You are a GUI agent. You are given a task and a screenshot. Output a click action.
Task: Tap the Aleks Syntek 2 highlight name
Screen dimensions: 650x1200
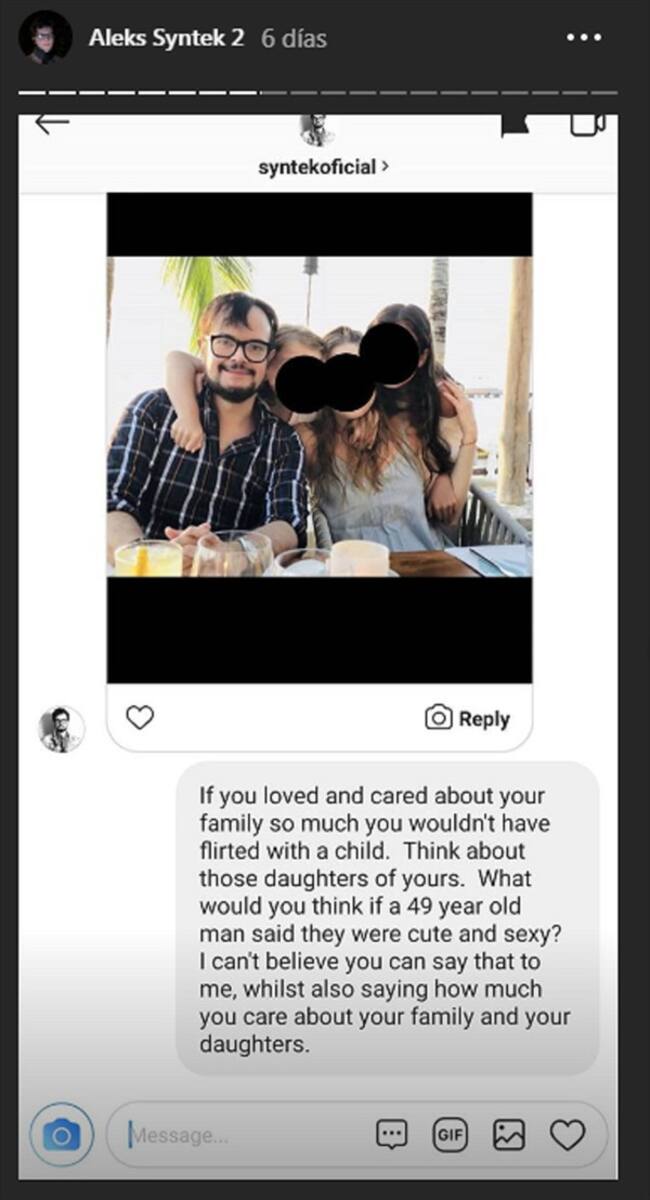pos(167,39)
